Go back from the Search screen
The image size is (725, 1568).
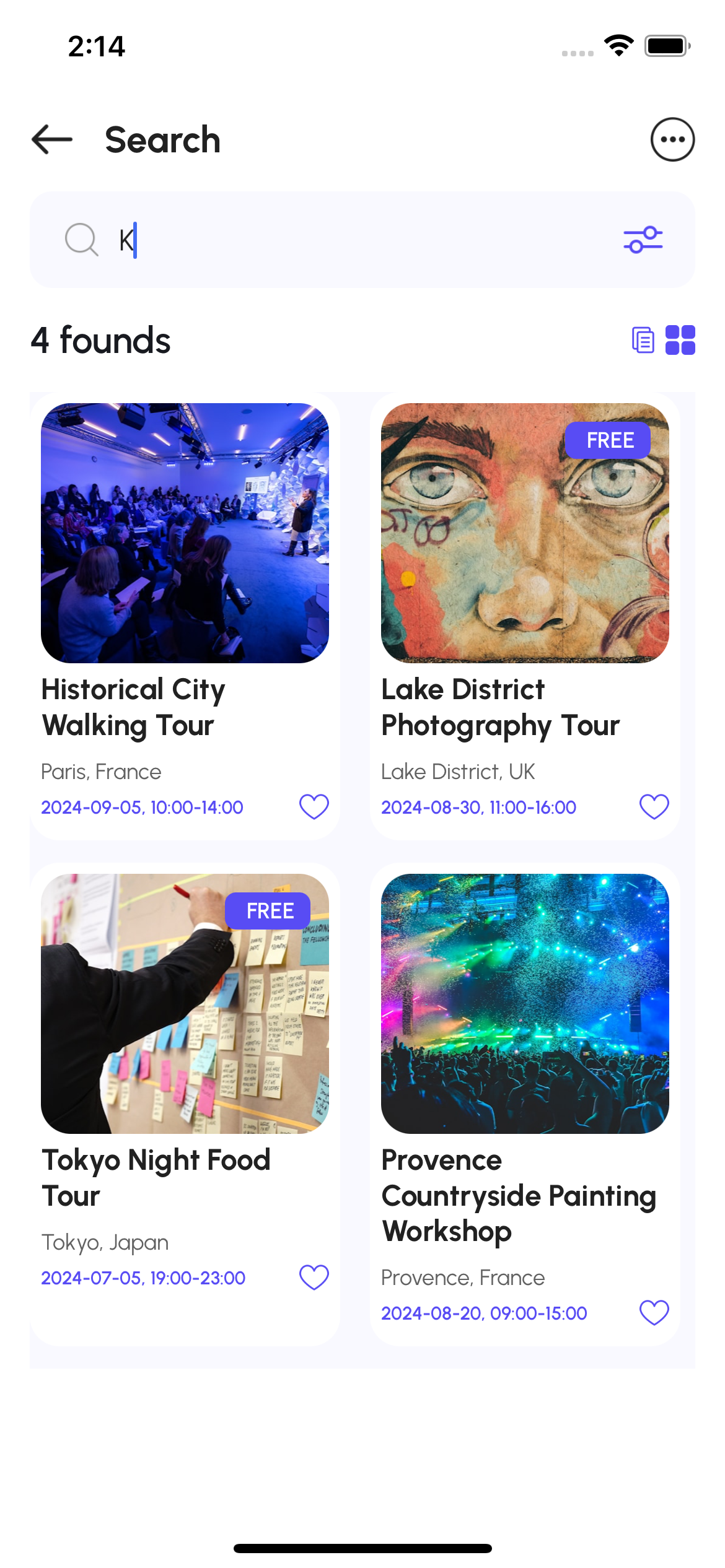(x=52, y=139)
